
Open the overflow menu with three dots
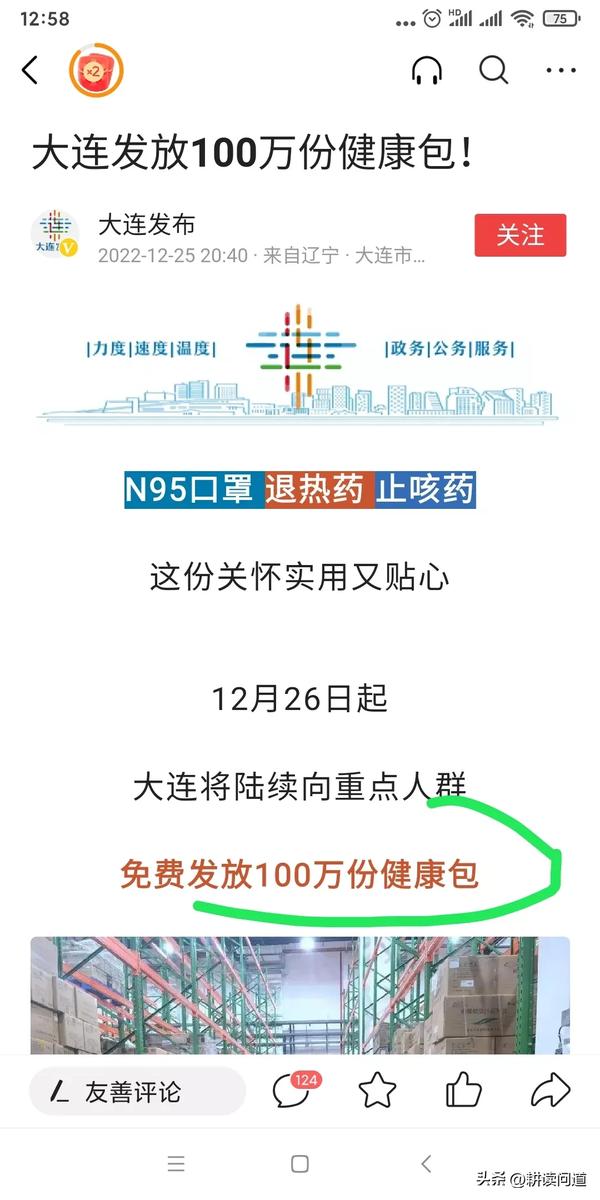click(x=561, y=70)
